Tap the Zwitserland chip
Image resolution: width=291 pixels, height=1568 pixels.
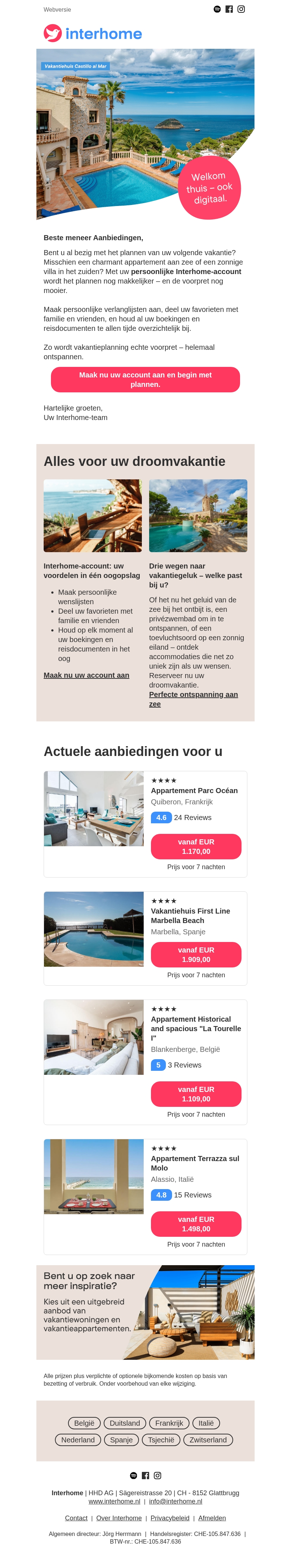coord(208,1440)
